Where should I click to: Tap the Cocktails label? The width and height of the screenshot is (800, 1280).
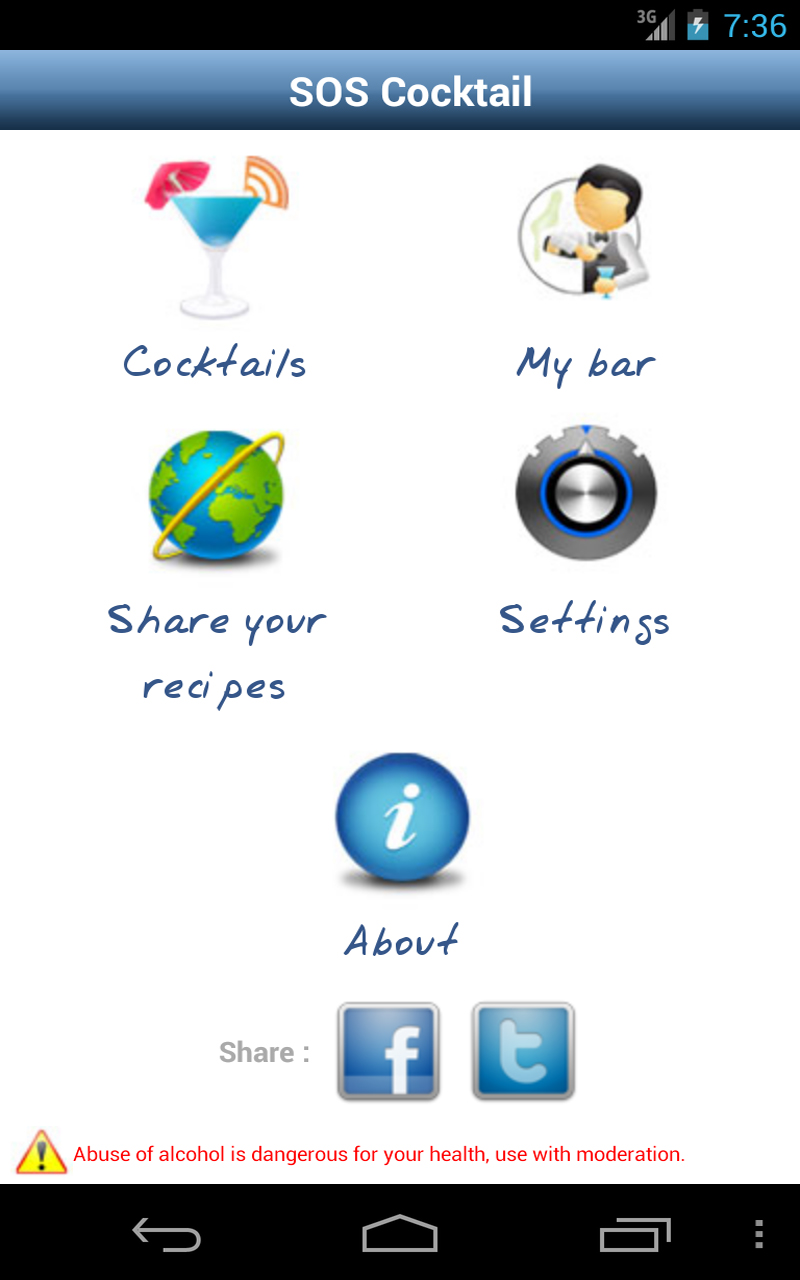pos(214,363)
